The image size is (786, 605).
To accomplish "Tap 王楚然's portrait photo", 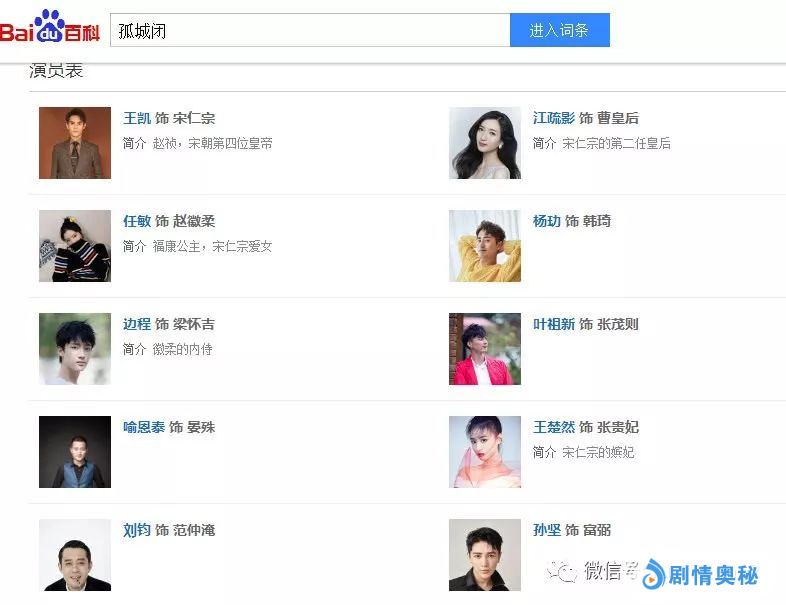I will [x=485, y=452].
